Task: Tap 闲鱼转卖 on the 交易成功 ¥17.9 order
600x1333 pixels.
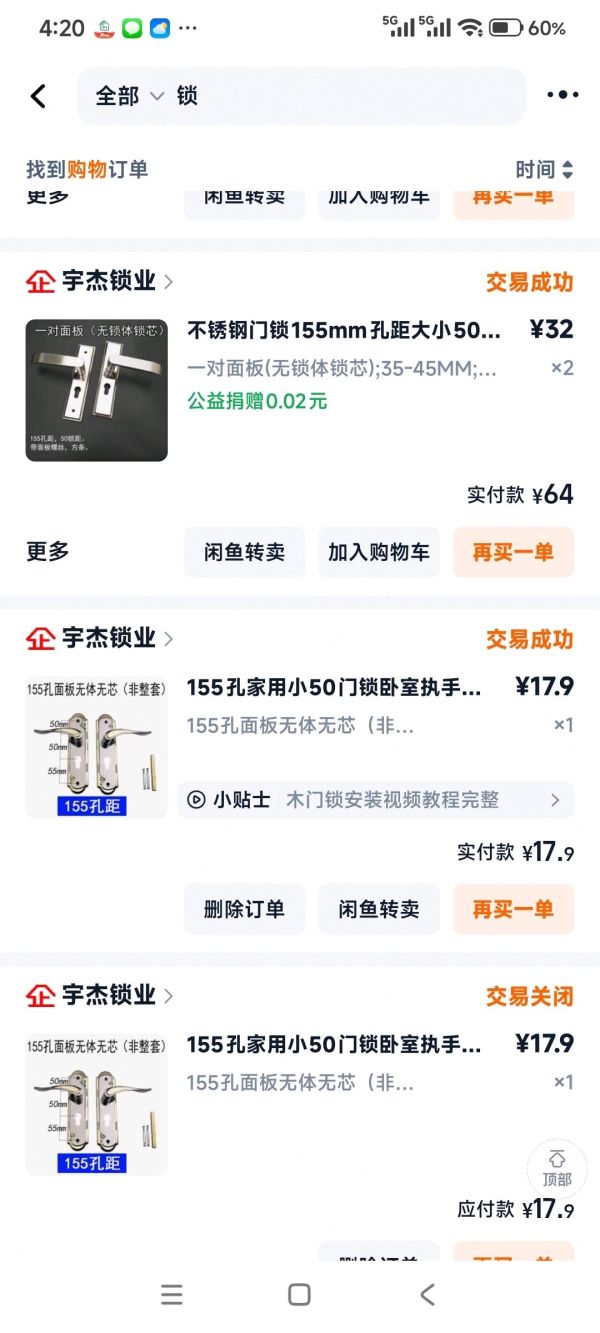Action: pyautogui.click(x=378, y=909)
